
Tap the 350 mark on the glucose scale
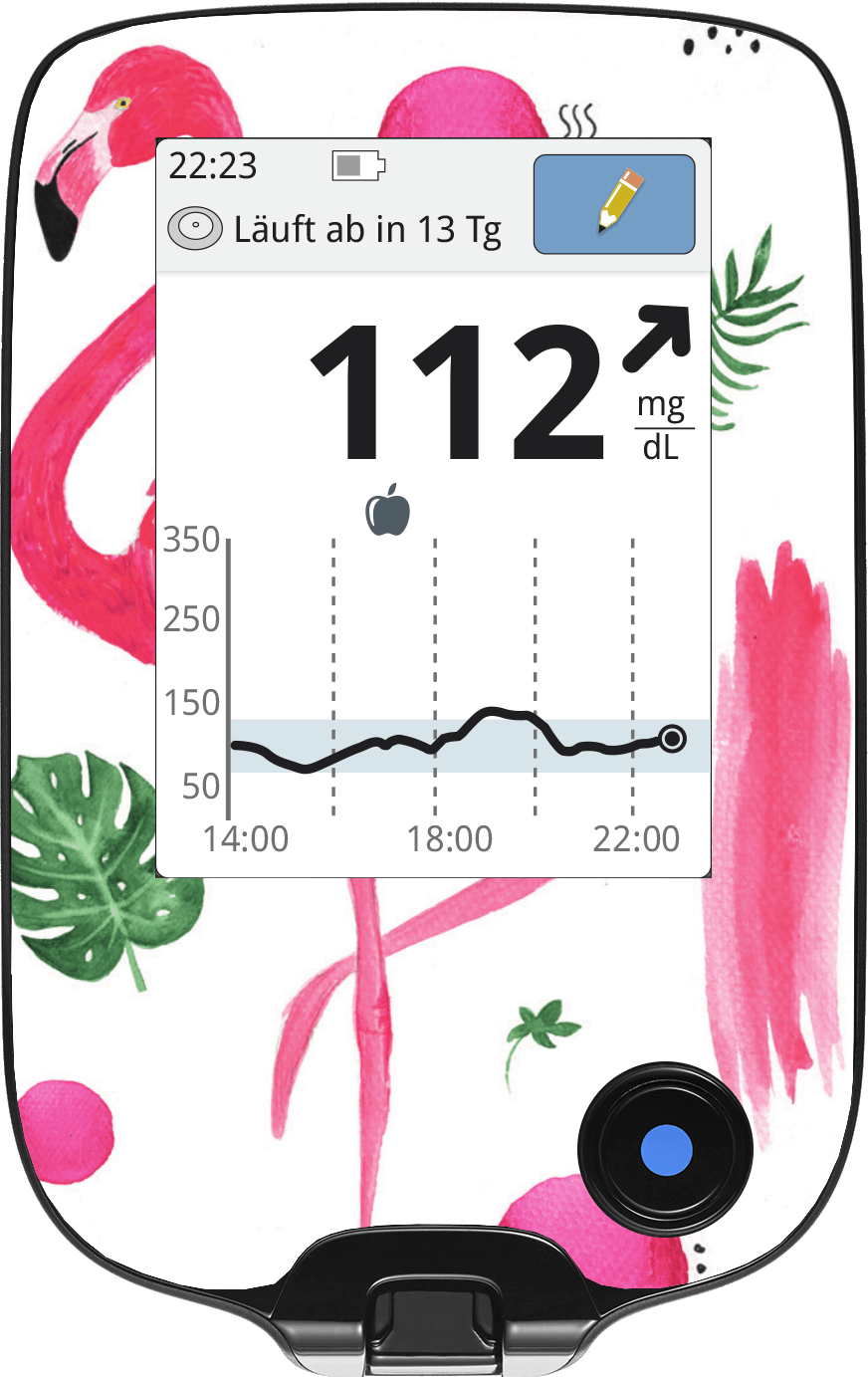point(192,539)
